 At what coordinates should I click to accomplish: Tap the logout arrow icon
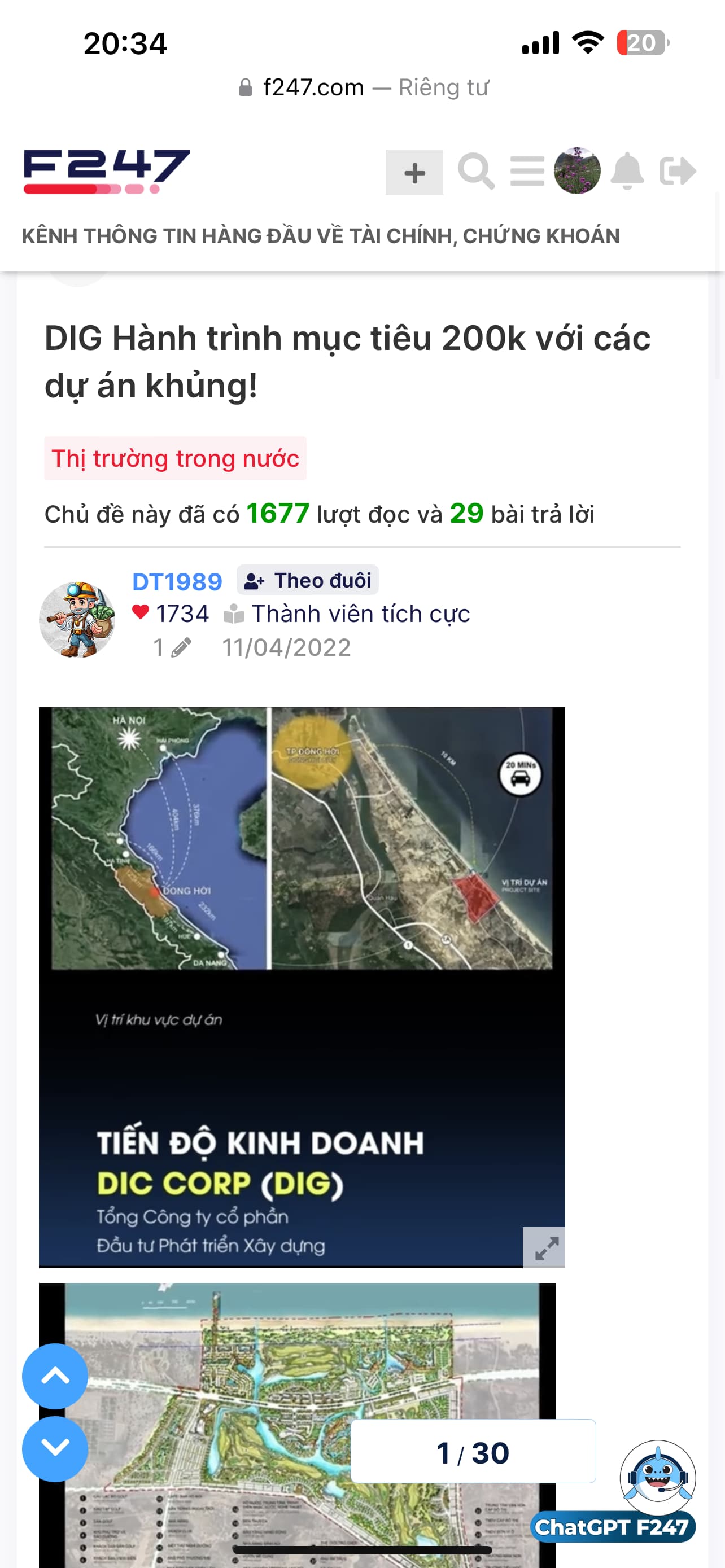[677, 171]
